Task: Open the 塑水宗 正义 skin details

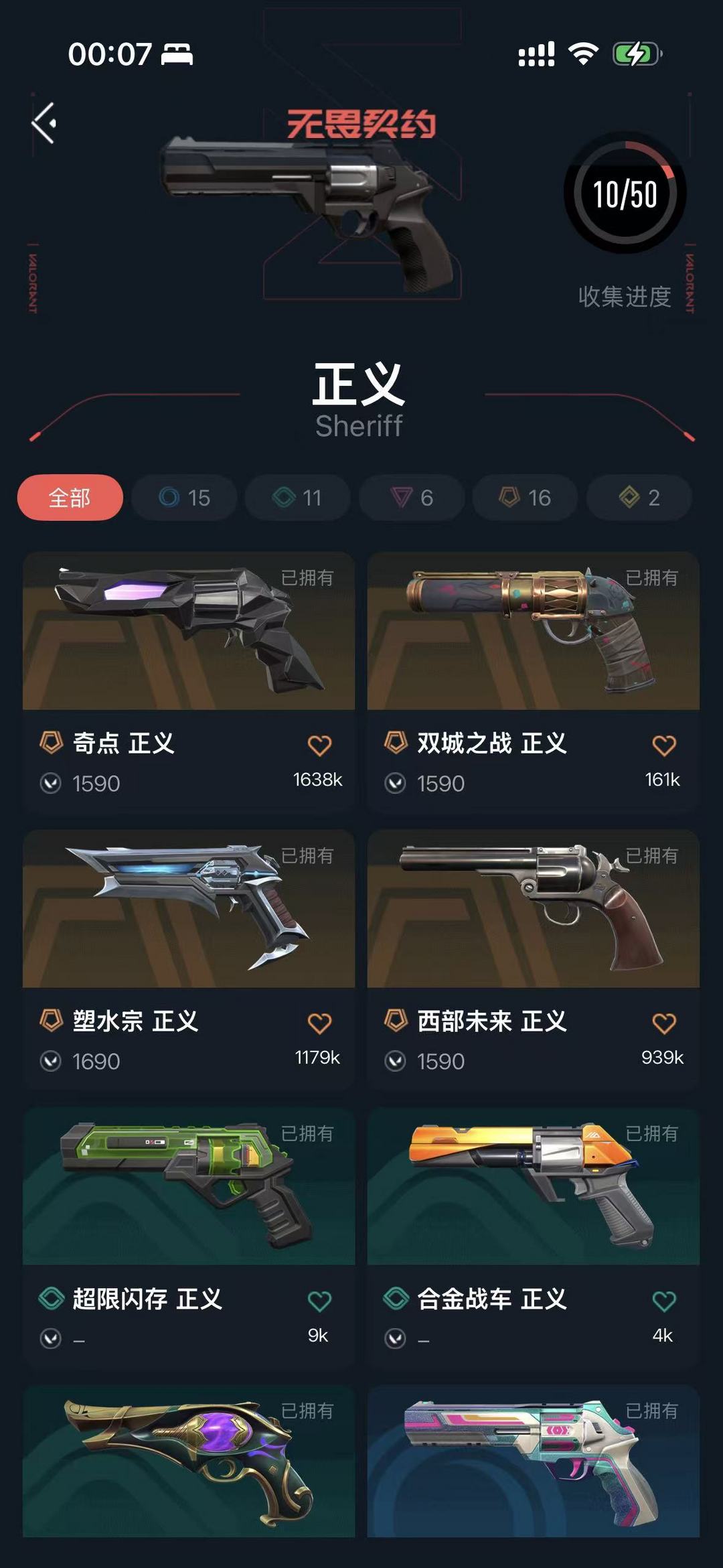Action: 187,910
